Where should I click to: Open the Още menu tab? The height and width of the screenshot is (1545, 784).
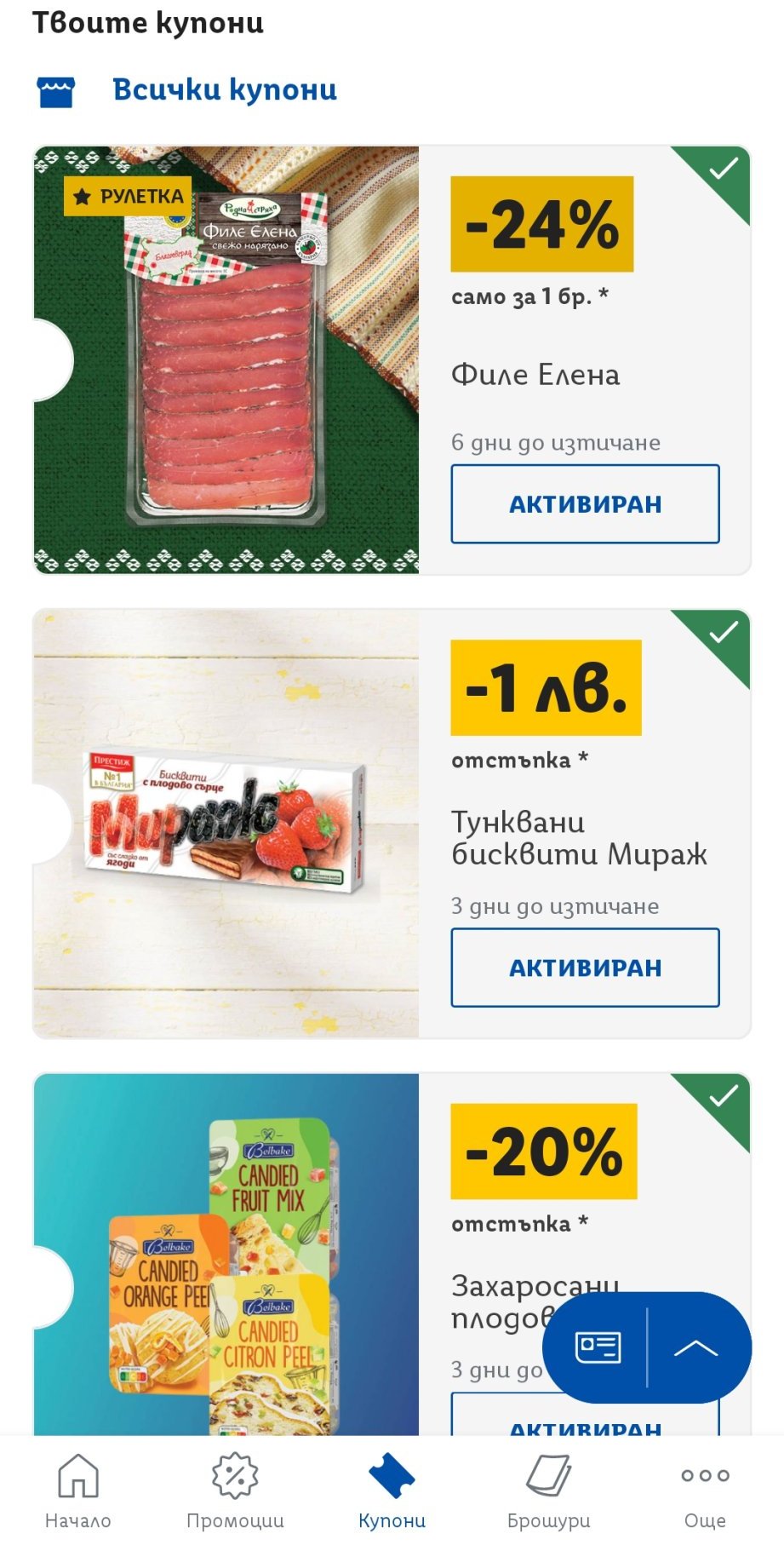[x=705, y=1490]
